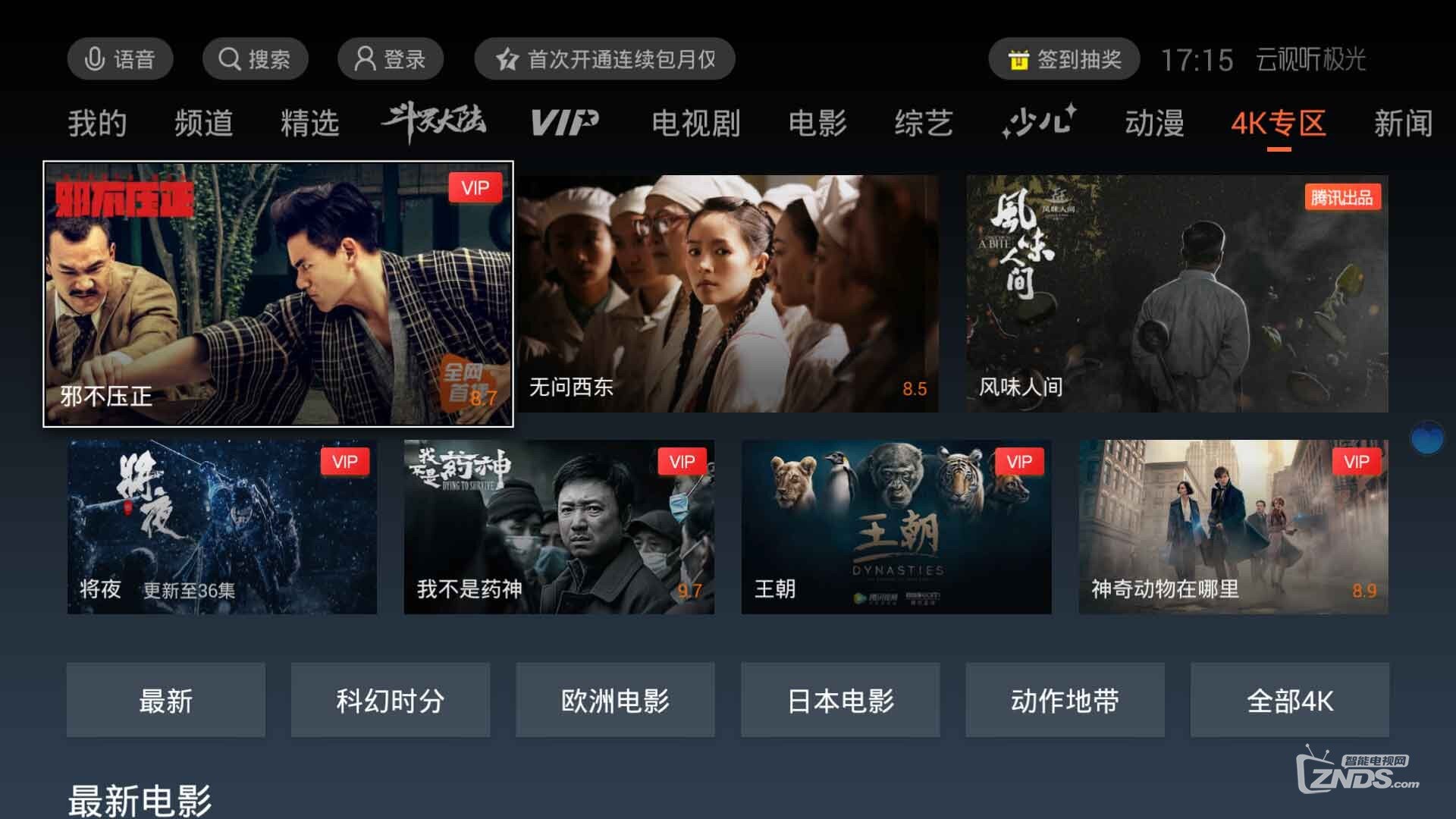Screen dimensions: 1456x819
Task: Tap the 语音 voice button
Action: coord(120,59)
